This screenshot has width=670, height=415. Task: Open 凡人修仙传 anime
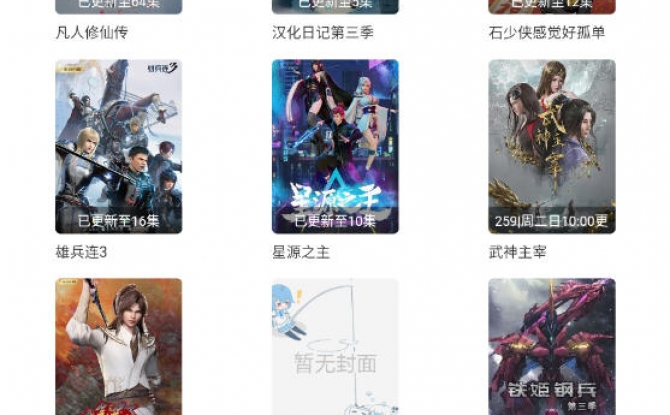coord(118,8)
